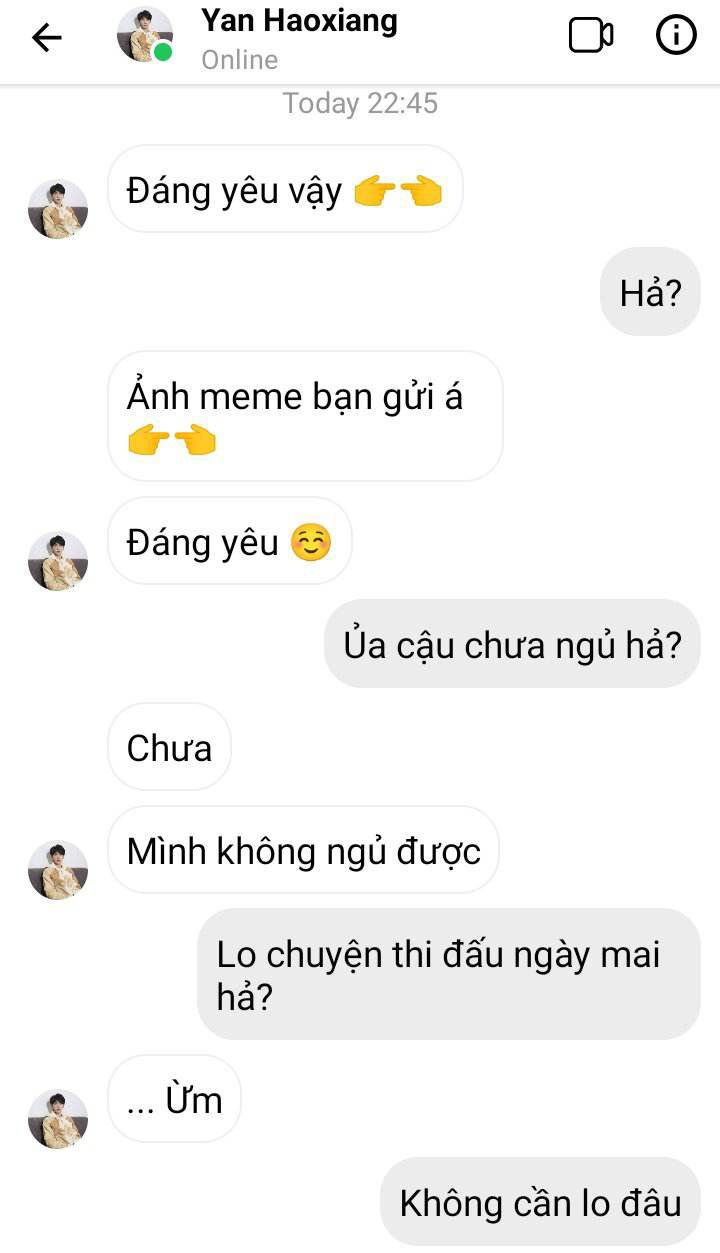This screenshot has width=720, height=1253.
Task: Start a video call with Yan Haoxiang
Action: tap(591, 37)
